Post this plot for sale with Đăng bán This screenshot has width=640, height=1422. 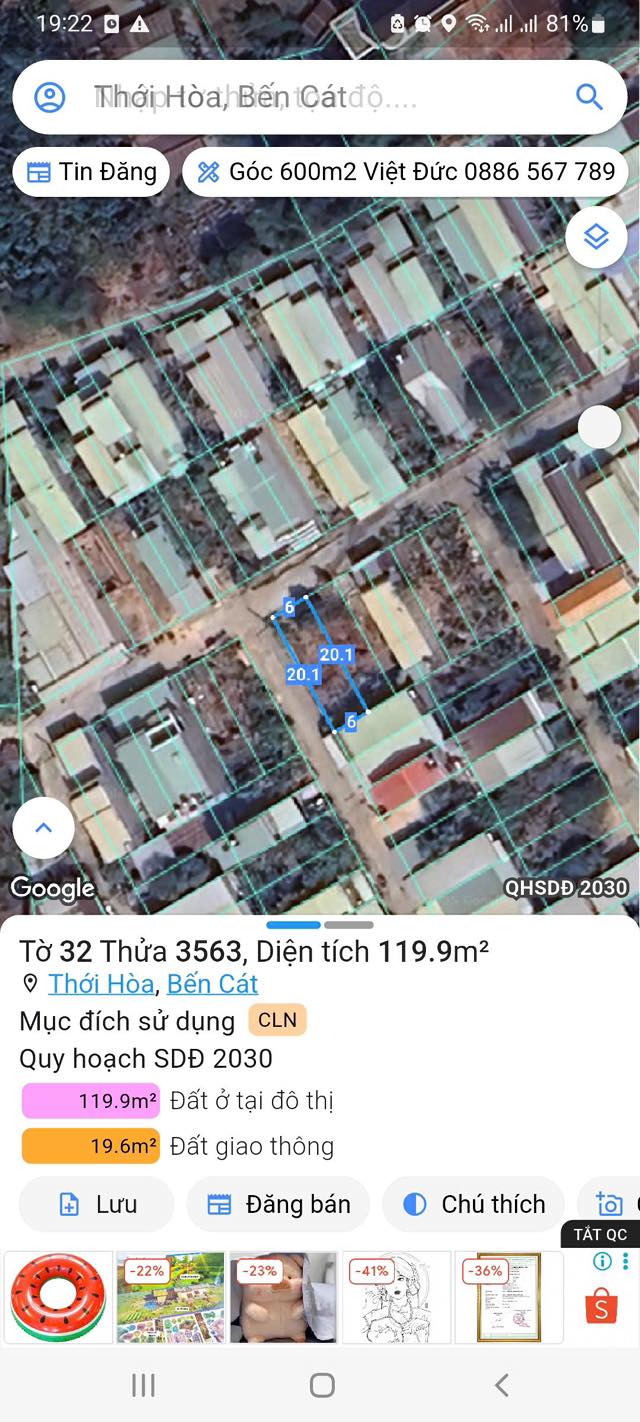[x=278, y=1204]
